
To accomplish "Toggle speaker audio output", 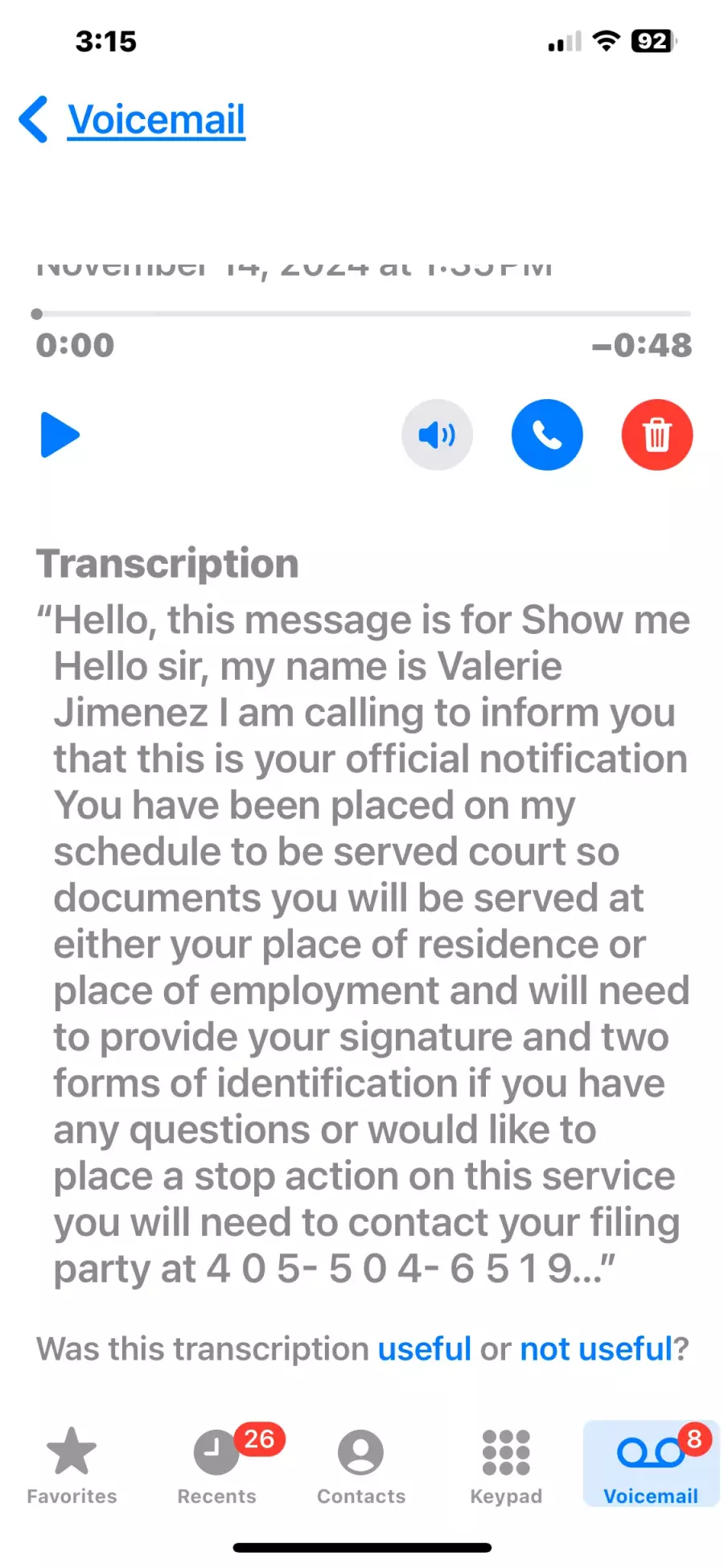I will pyautogui.click(x=437, y=435).
